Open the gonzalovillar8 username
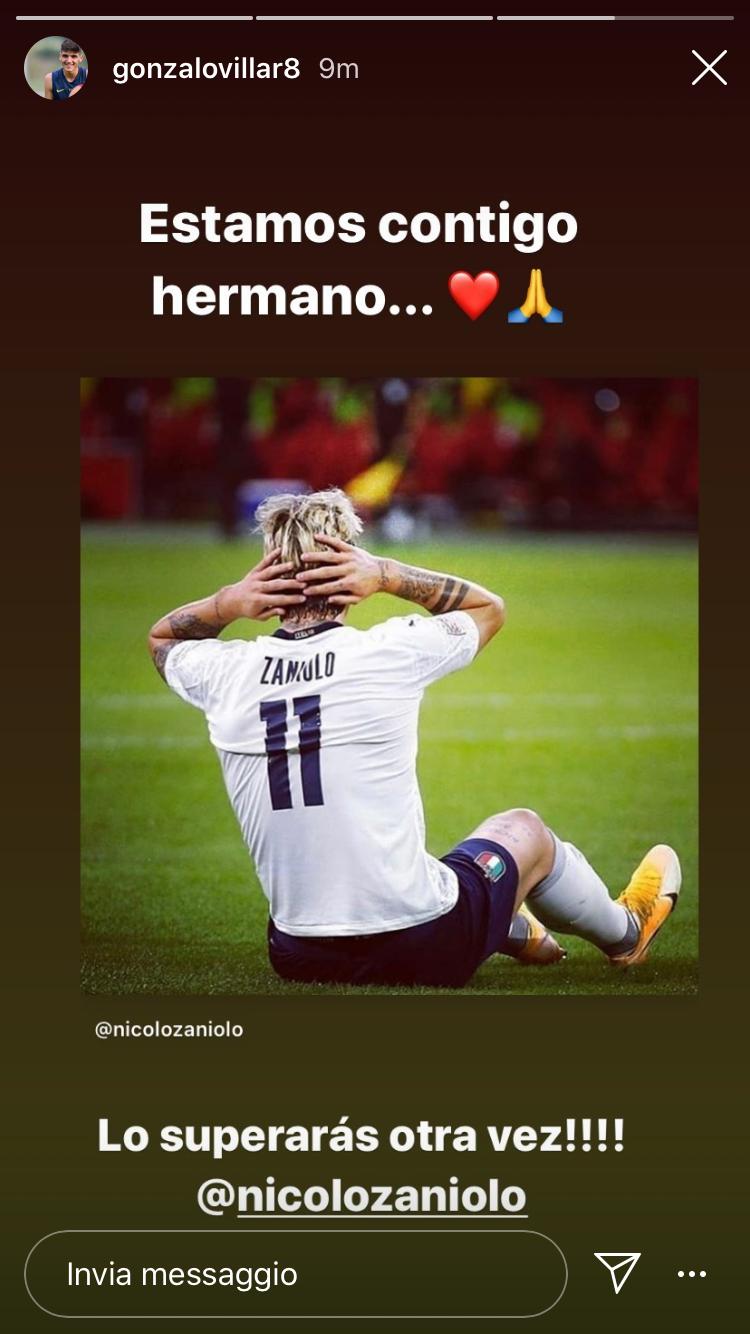 pos(206,69)
